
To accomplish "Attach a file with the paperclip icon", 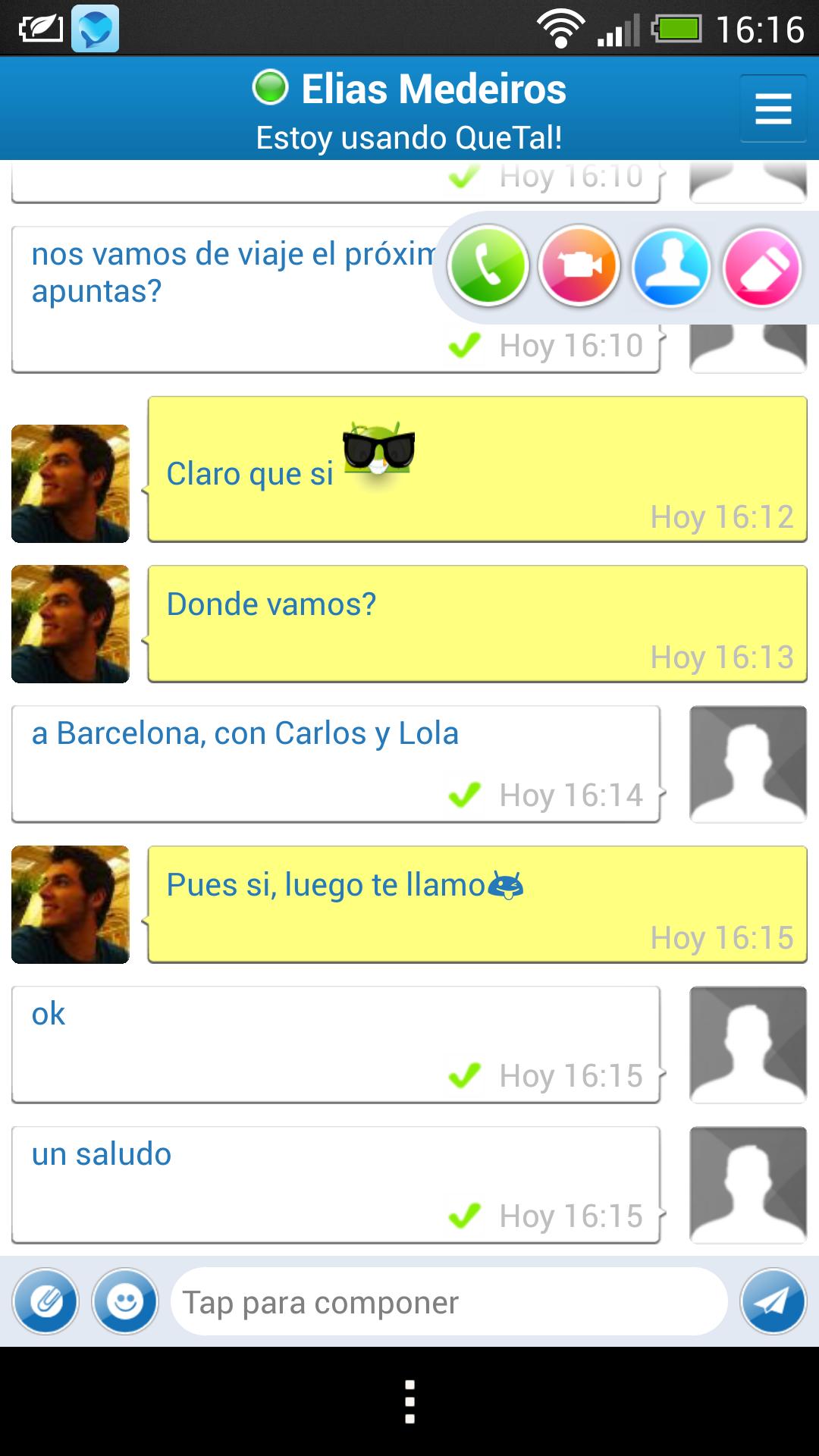I will (x=45, y=1301).
